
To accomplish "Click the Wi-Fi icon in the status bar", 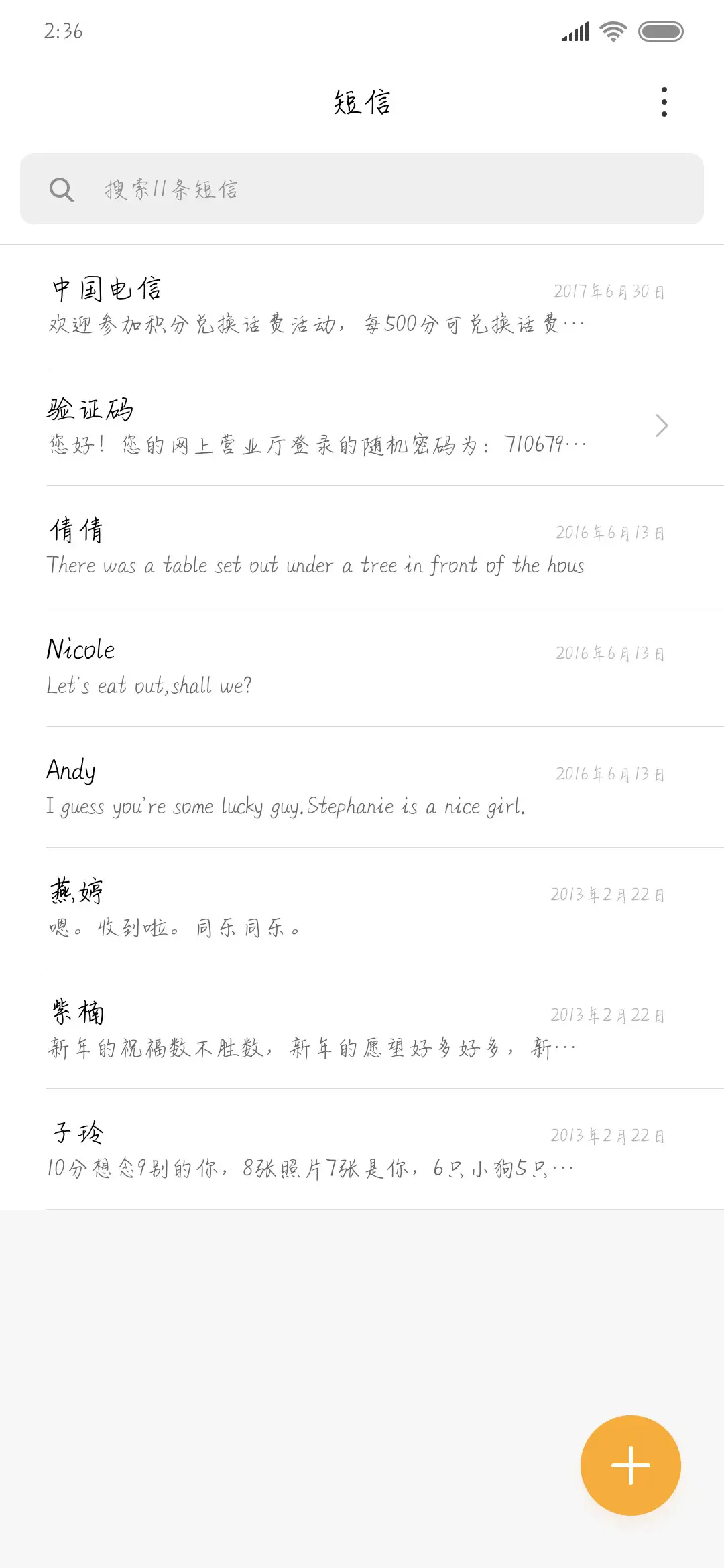I will click(x=612, y=31).
